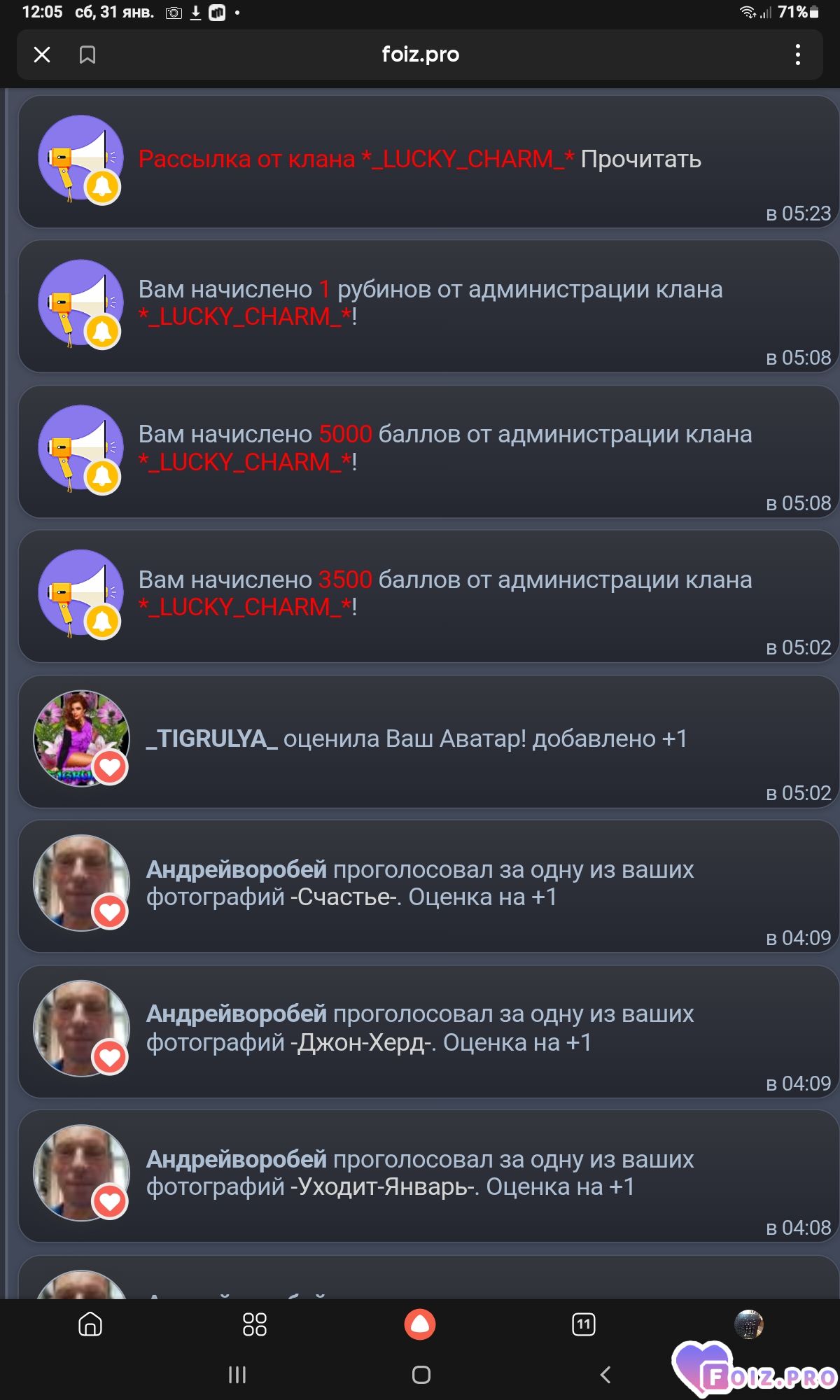Open the browser profile avatar

click(748, 1324)
